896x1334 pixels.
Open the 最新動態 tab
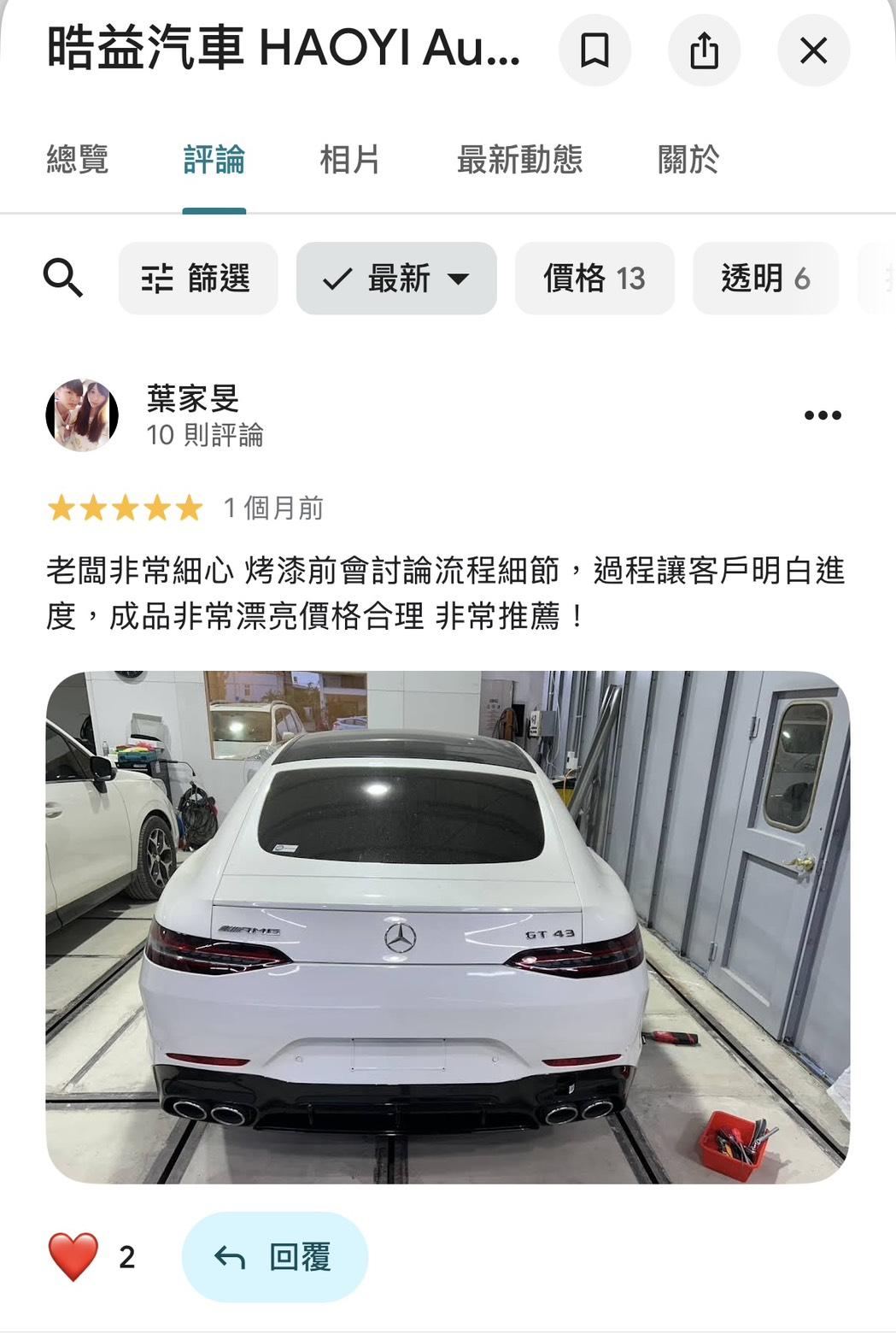pyautogui.click(x=519, y=160)
